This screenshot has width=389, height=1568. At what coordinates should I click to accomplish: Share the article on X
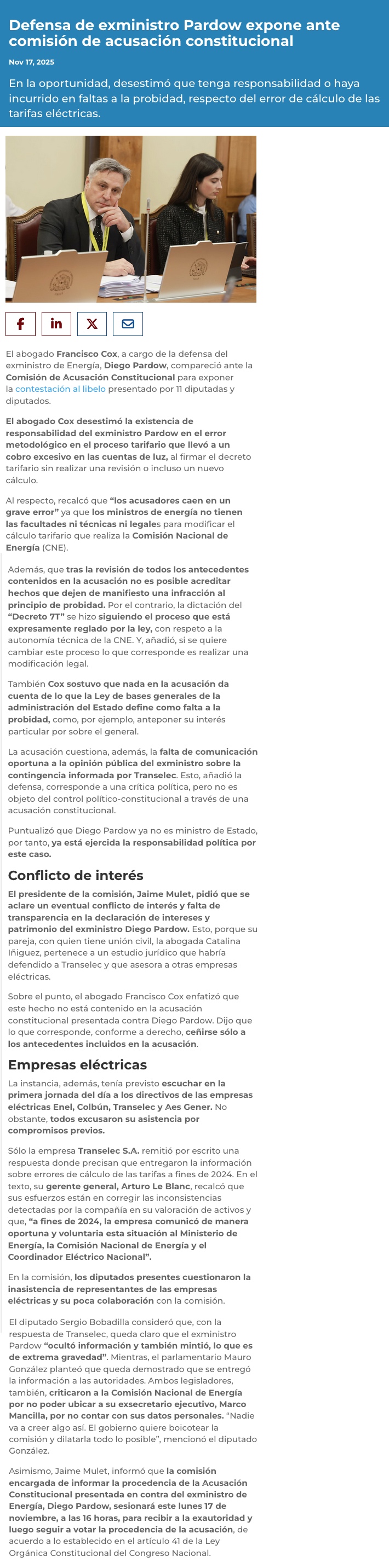[92, 324]
